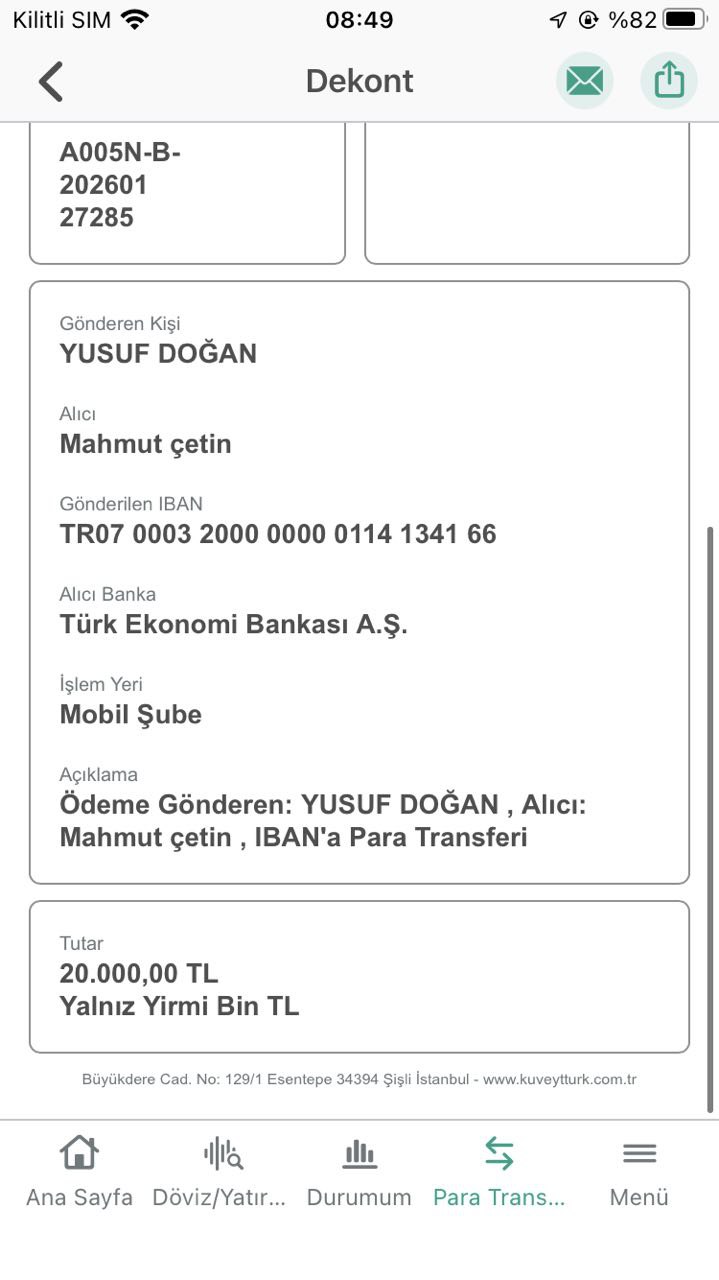Open the Durumum tab
Image resolution: width=719 pixels, height=1280 pixels.
click(359, 1173)
